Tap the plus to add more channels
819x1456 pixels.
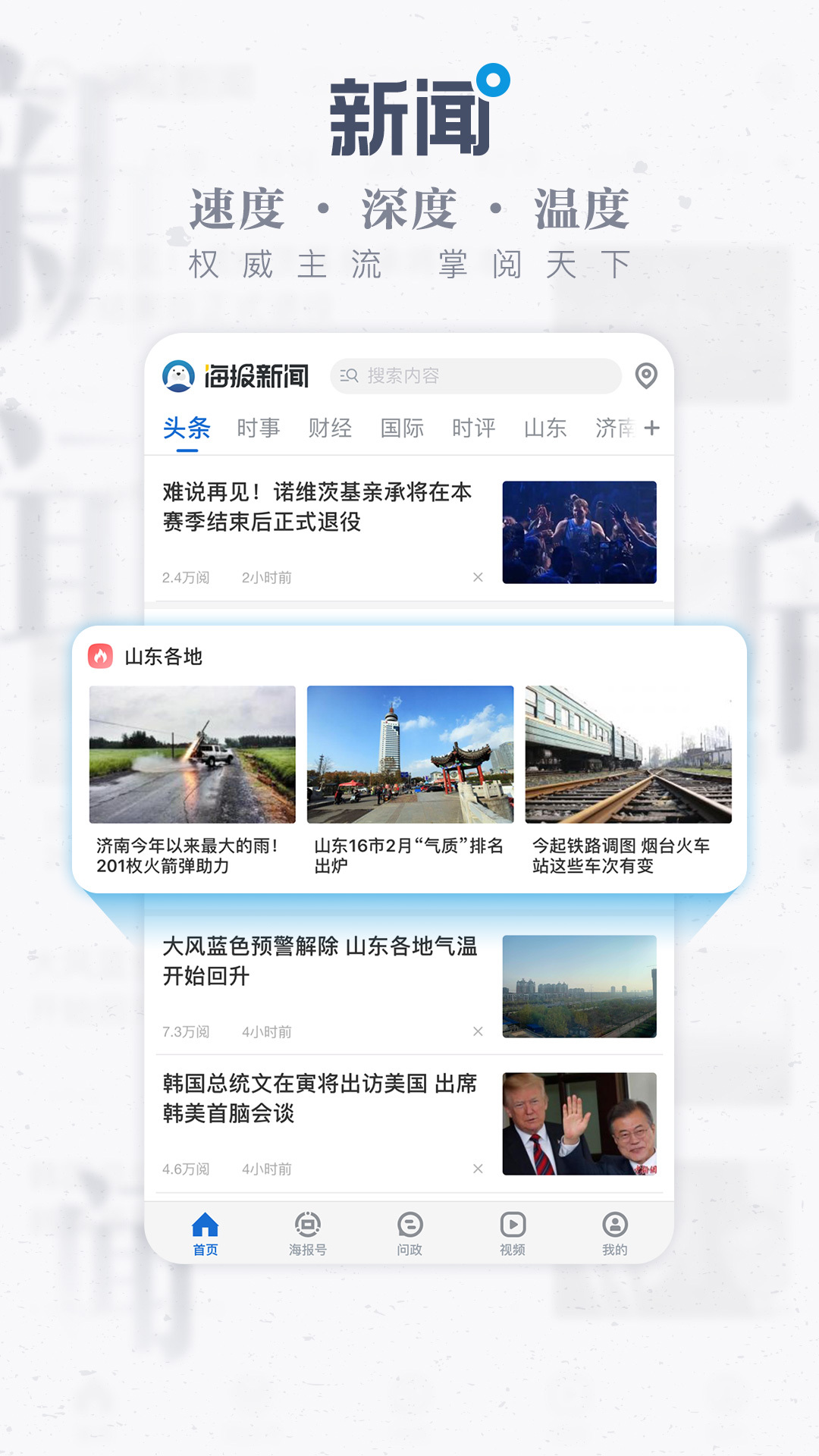coord(651,427)
